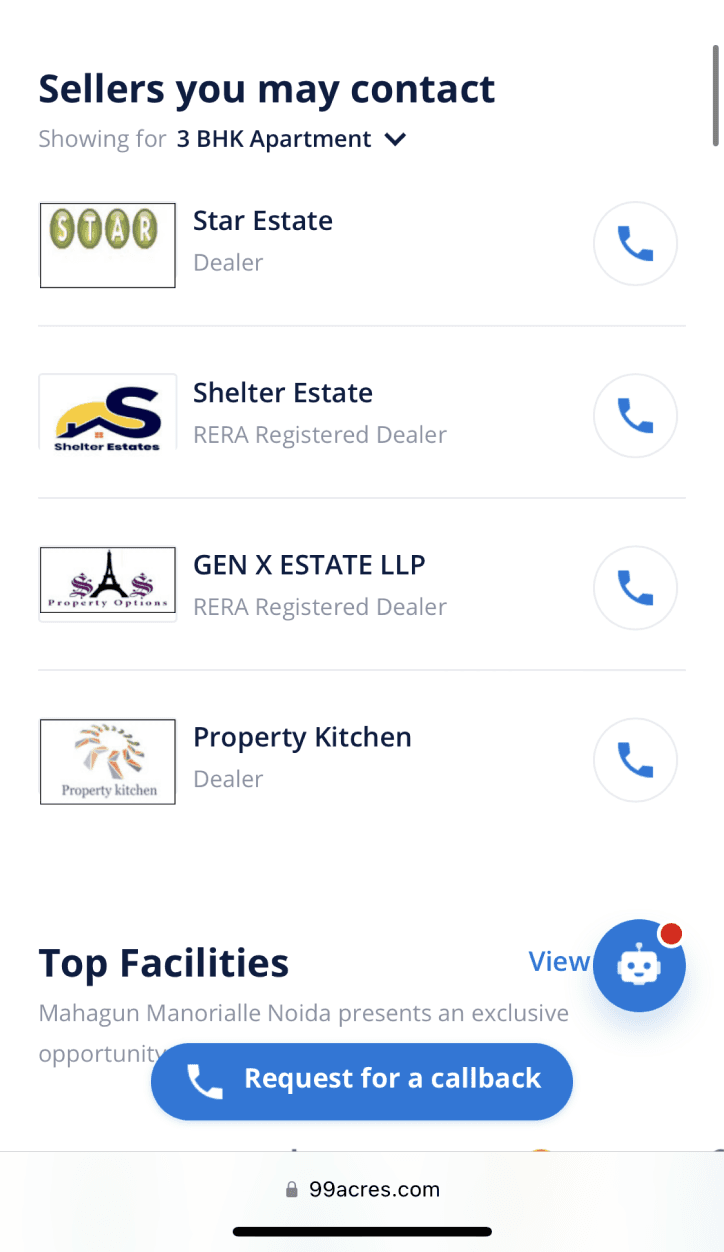The width and height of the screenshot is (724, 1252).
Task: Tap the 99acres.com address bar
Action: (362, 1190)
